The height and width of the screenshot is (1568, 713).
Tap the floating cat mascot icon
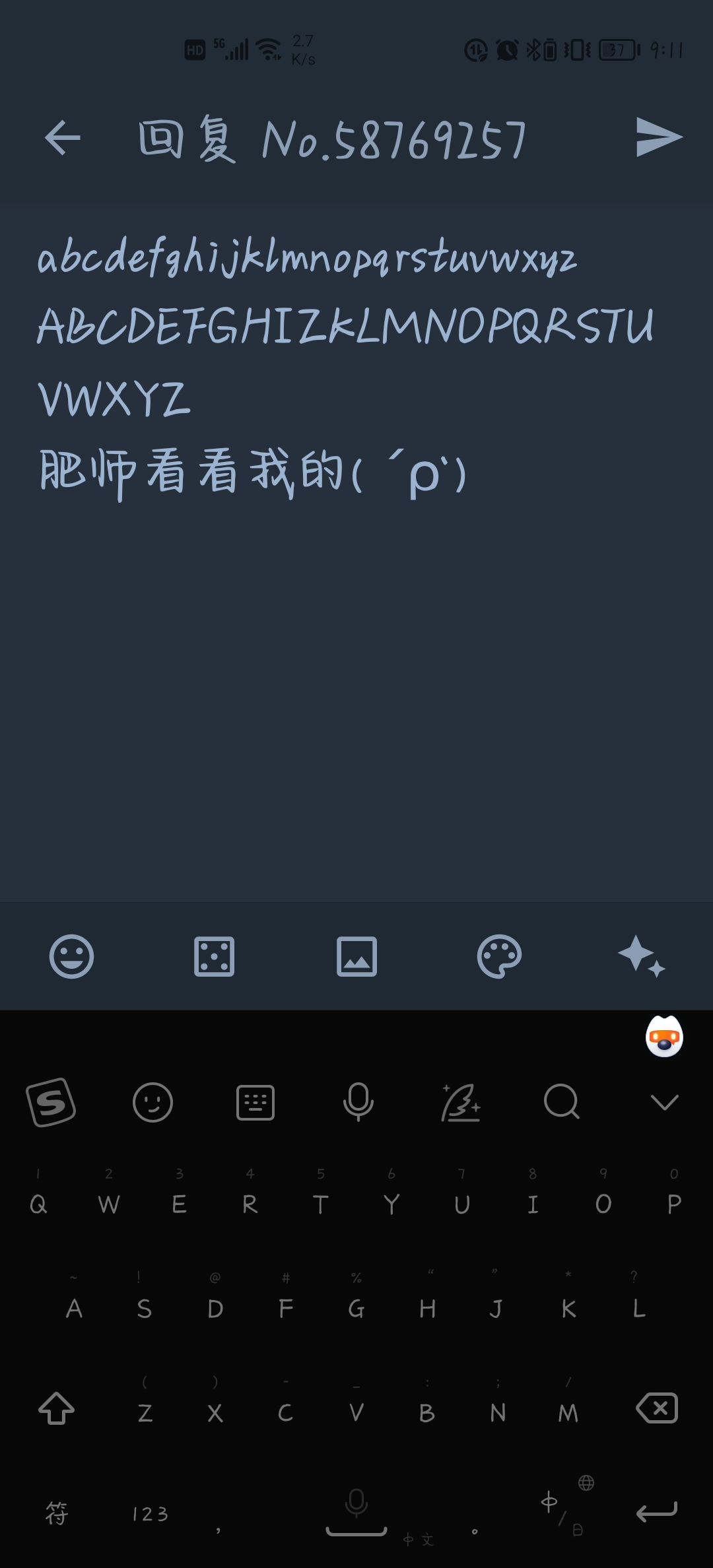664,1037
